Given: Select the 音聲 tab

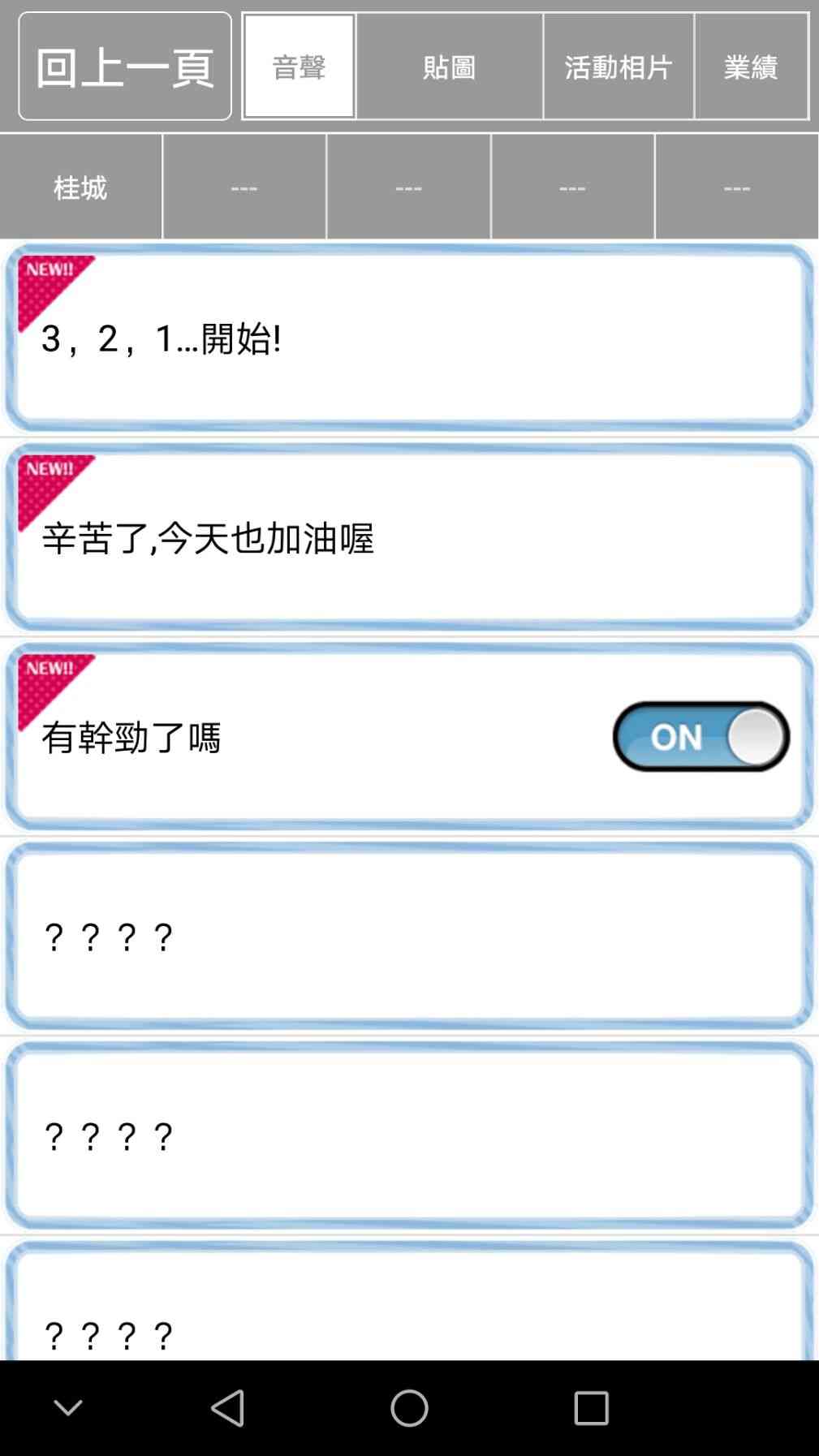Looking at the screenshot, I should coord(299,66).
